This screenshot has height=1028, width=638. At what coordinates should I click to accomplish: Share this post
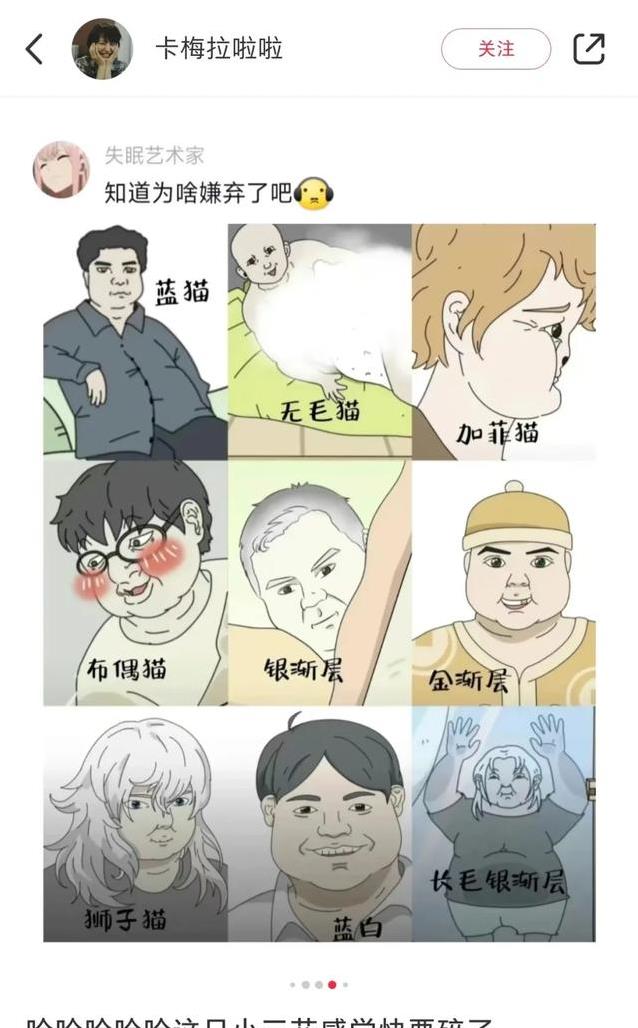588,49
